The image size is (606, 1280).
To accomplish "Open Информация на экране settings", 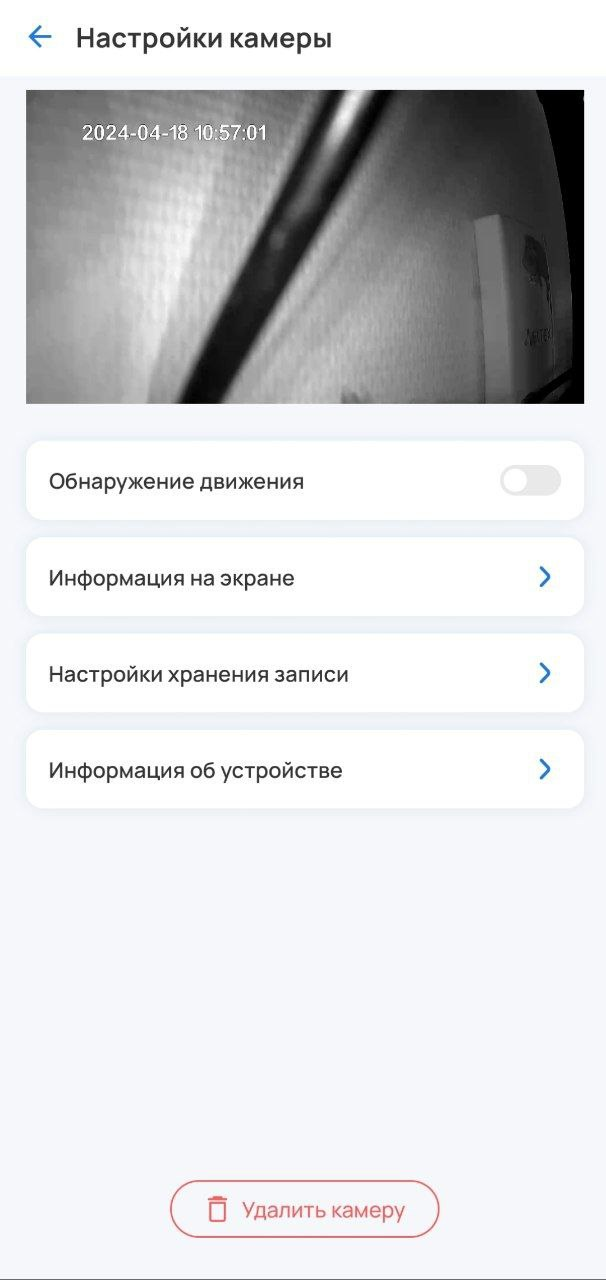I will click(304, 577).
